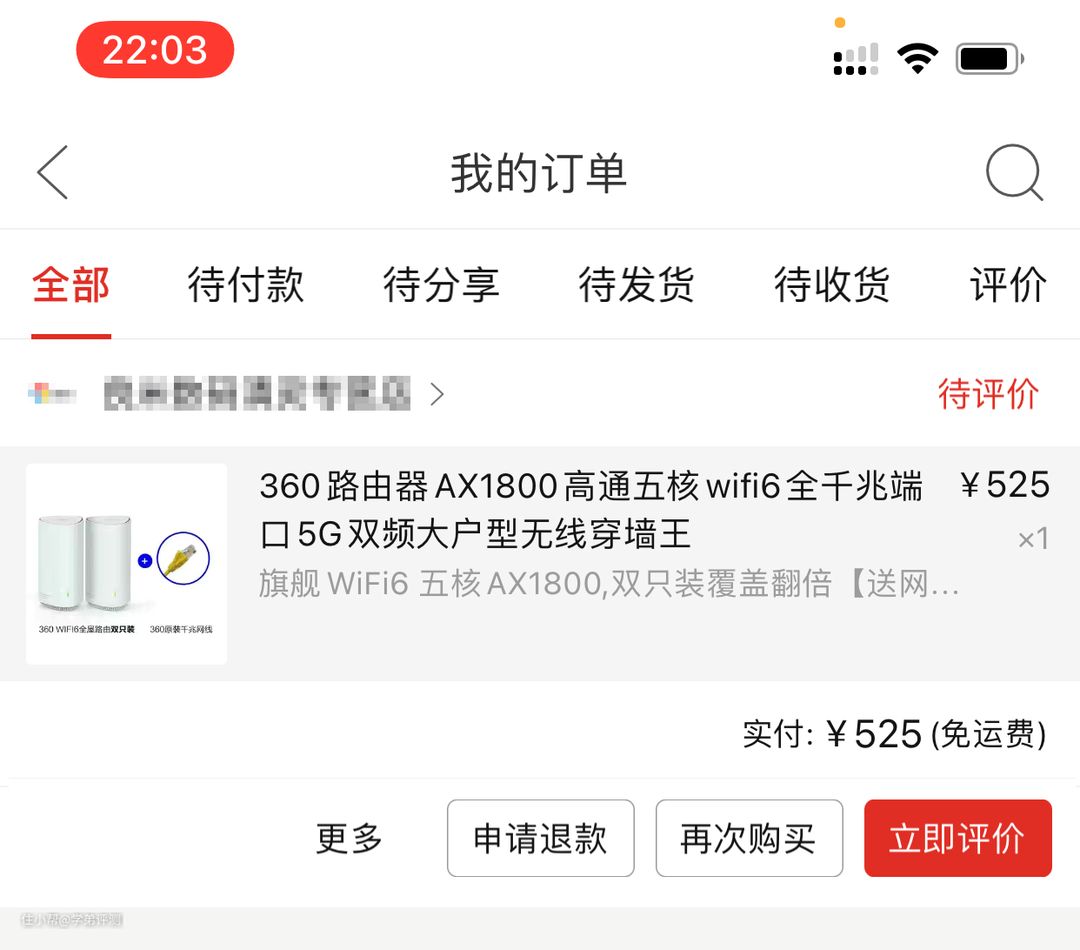Viewport: 1080px width, 950px height.
Task: Buy again with 再次购买
Action: (748, 838)
